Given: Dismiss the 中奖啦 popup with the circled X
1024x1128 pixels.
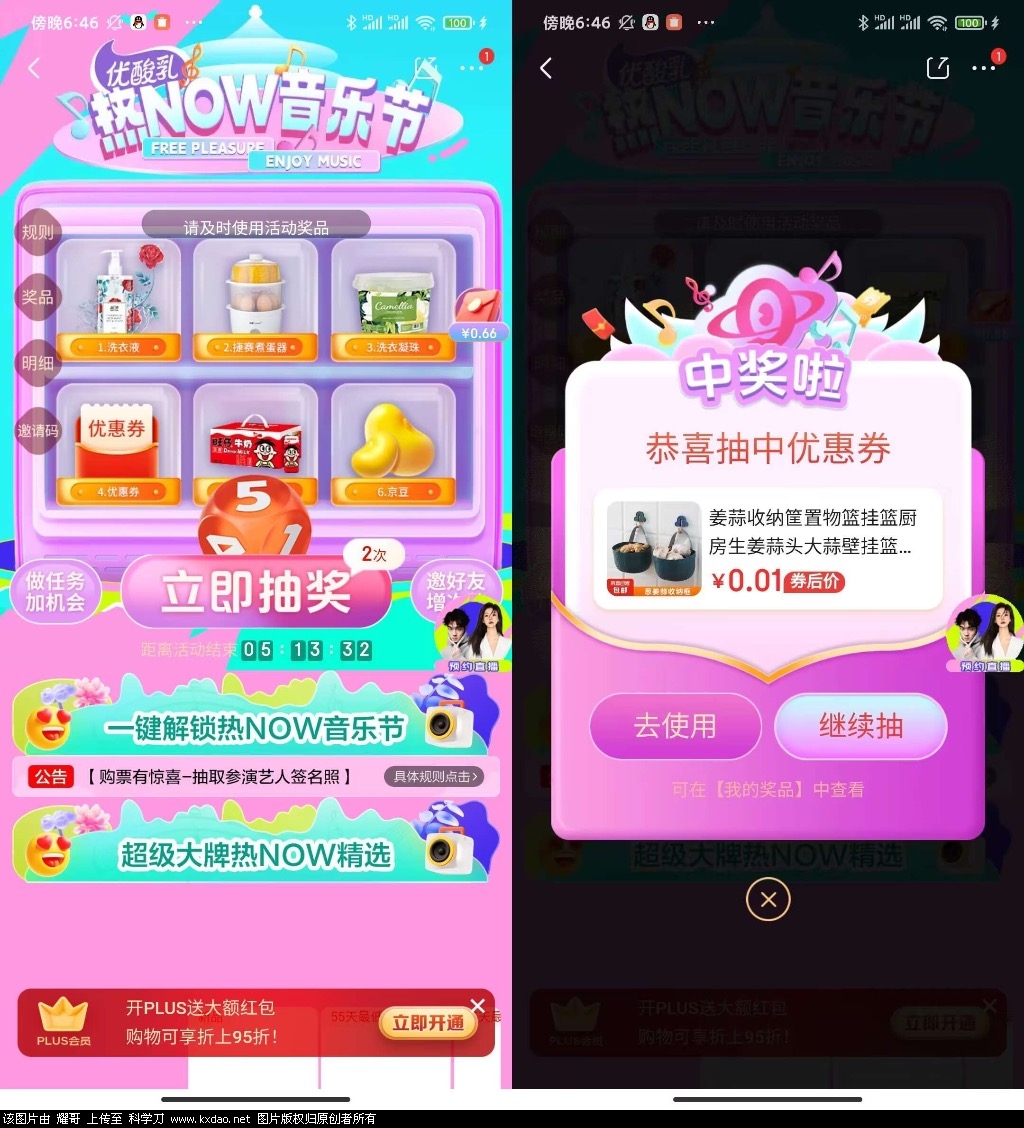Looking at the screenshot, I should [x=767, y=900].
